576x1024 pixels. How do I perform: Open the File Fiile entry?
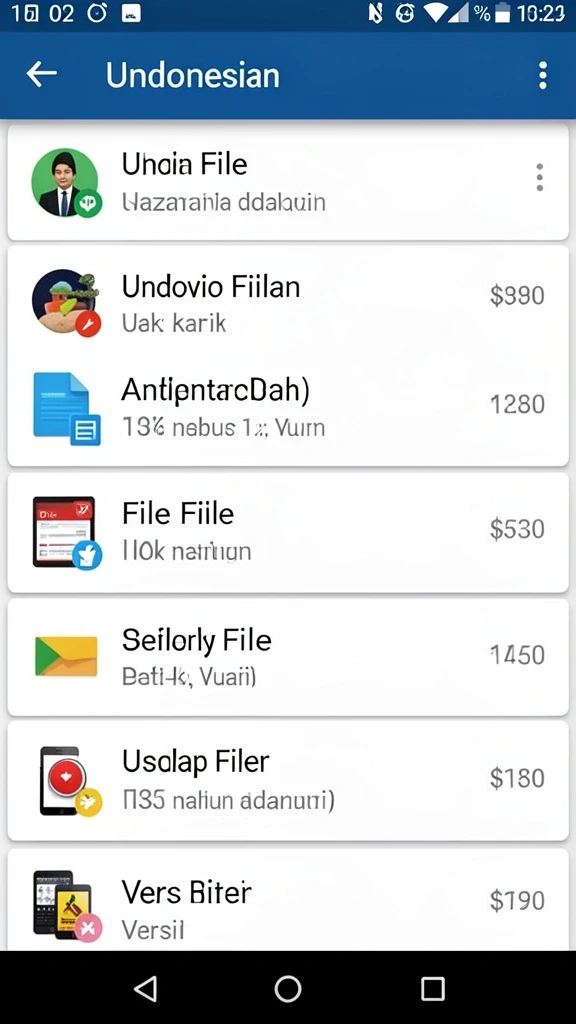(288, 532)
